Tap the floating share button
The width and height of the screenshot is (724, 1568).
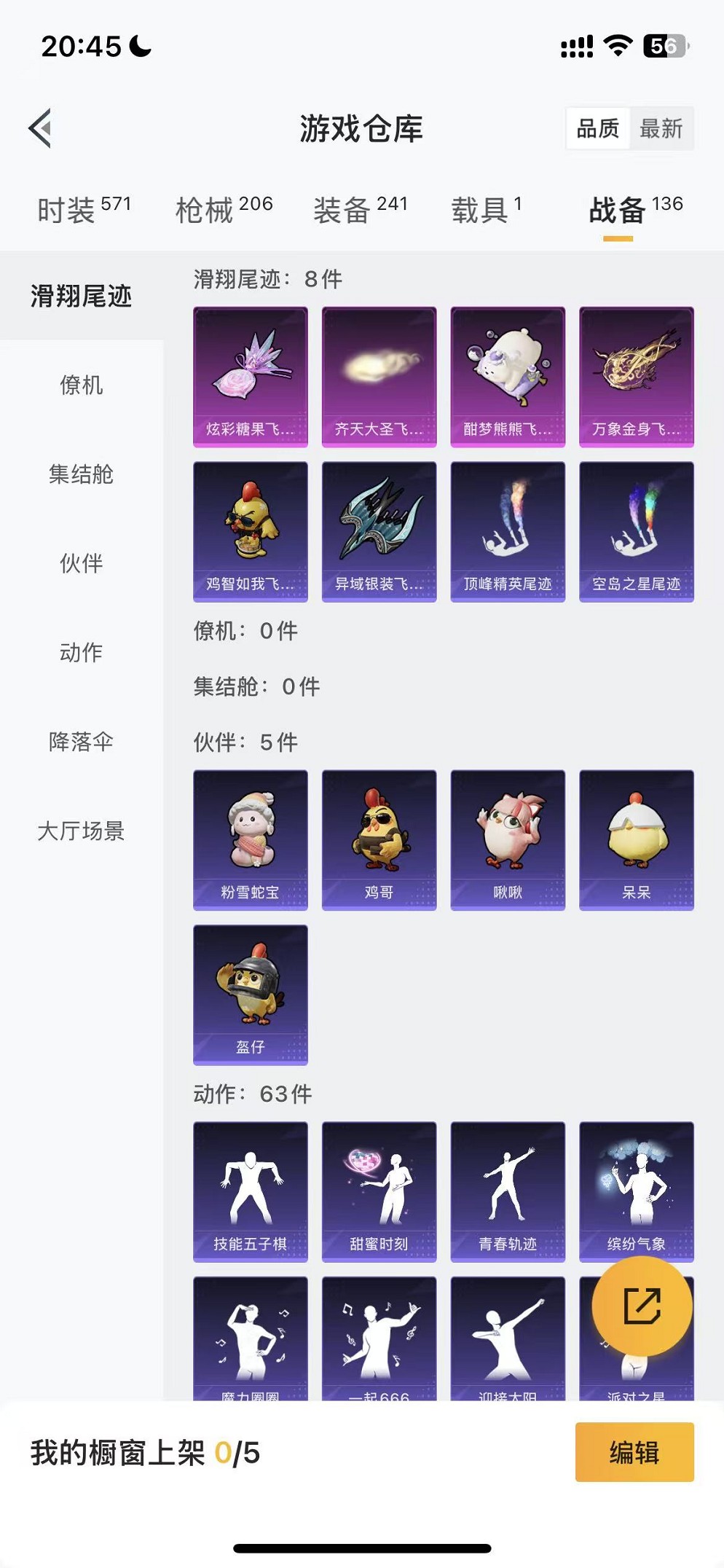(x=642, y=1306)
